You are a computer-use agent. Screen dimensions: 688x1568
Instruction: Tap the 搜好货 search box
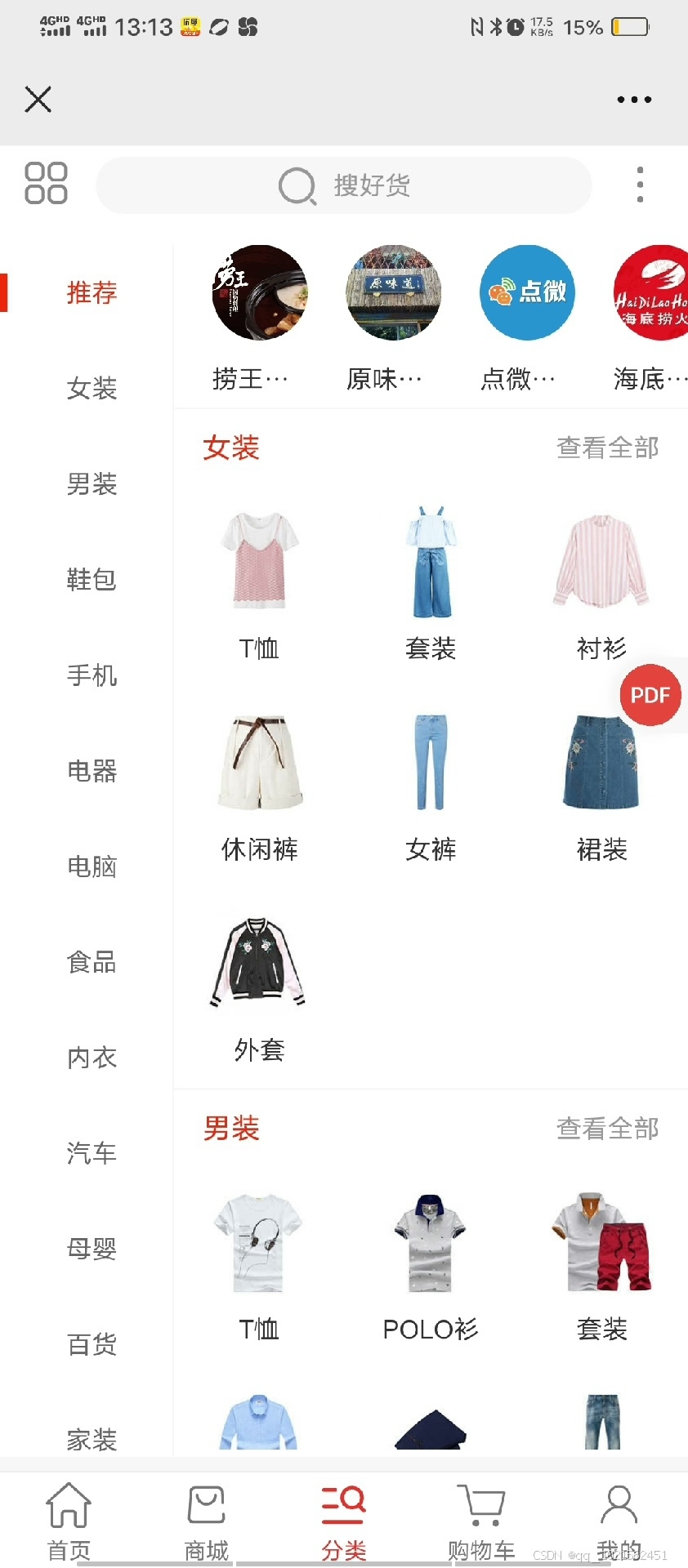[x=344, y=186]
